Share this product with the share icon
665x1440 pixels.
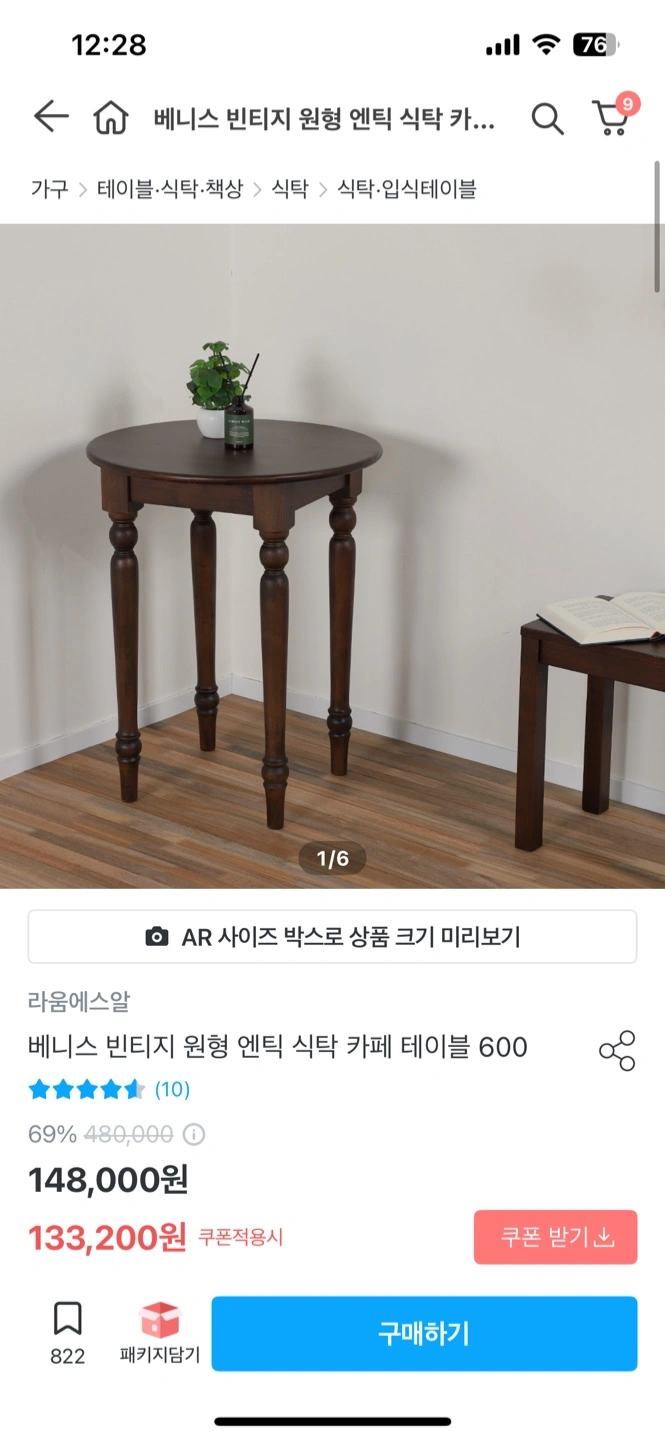pyautogui.click(x=617, y=1050)
